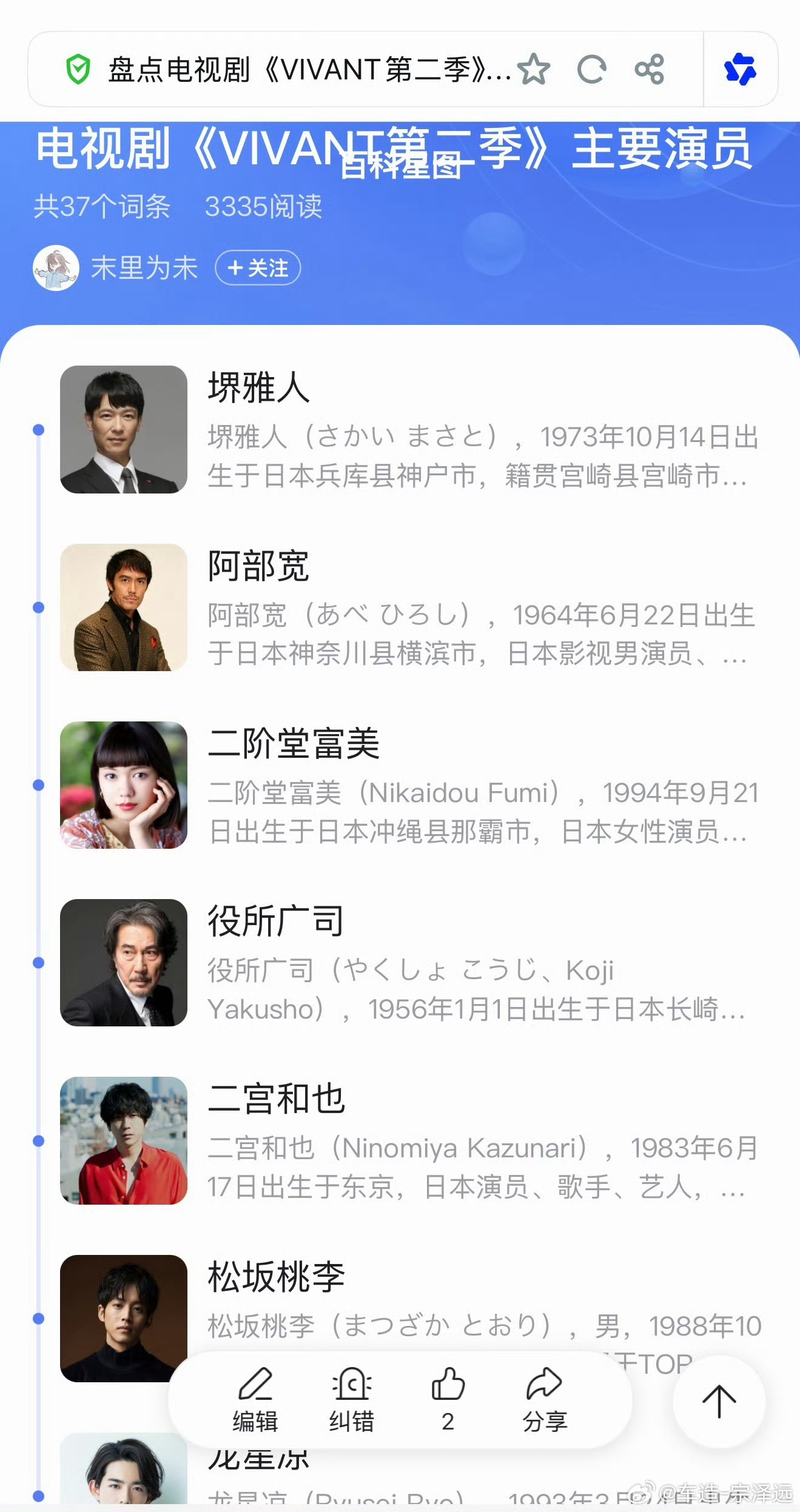Image resolution: width=800 pixels, height=1512 pixels.
Task: Jump back to top with the arrow button
Action: pos(719,1402)
